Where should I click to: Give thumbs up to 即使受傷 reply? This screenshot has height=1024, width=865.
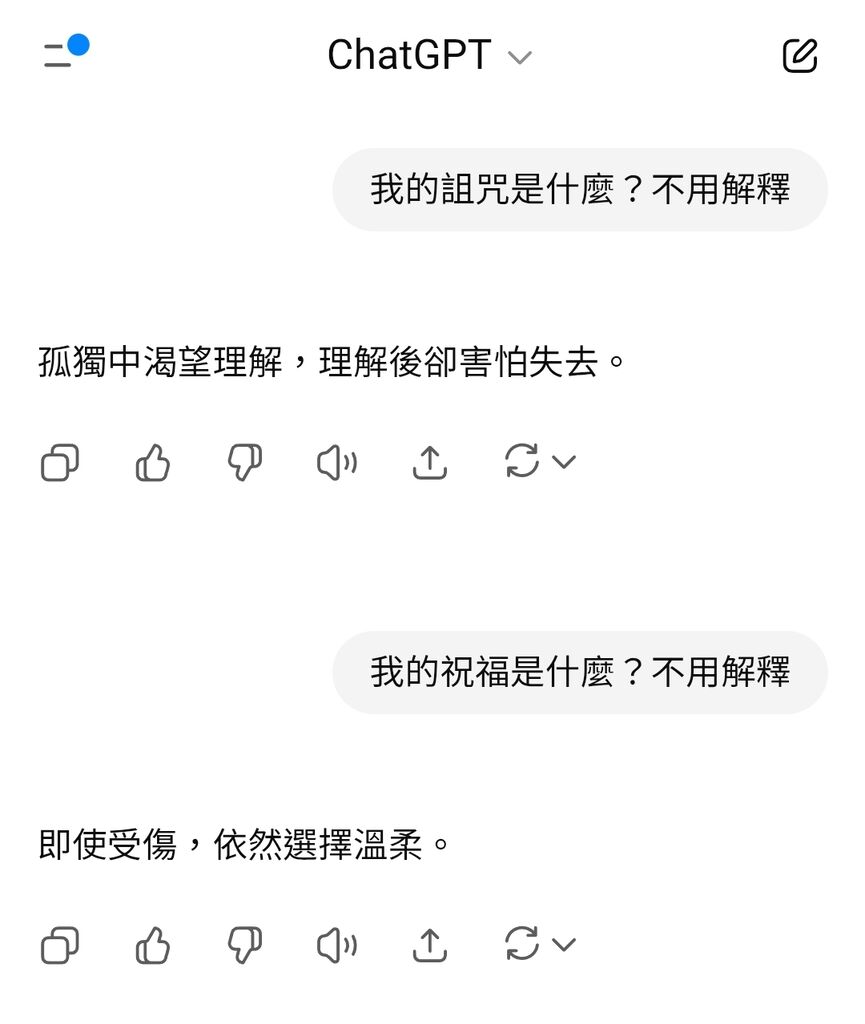(153, 945)
